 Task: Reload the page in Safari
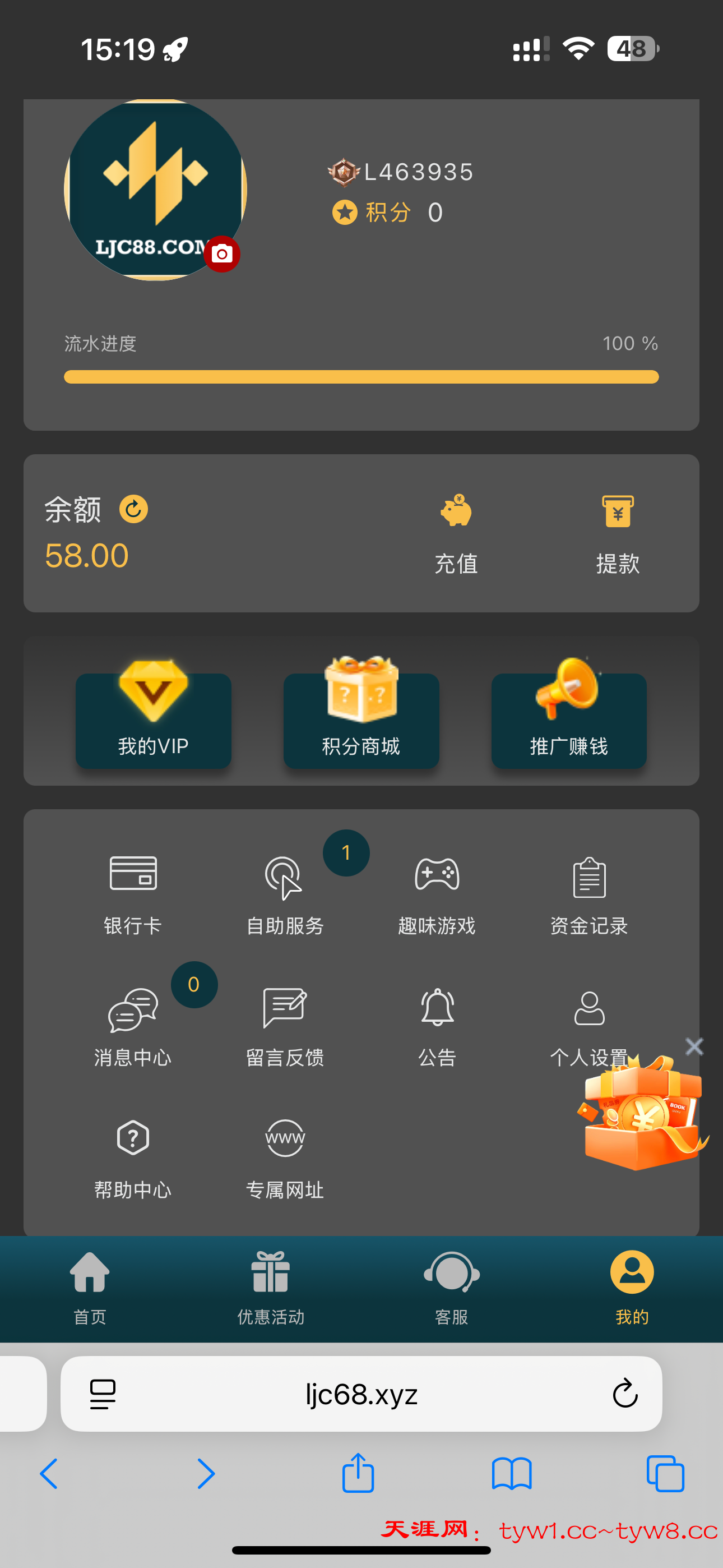pyautogui.click(x=624, y=1394)
